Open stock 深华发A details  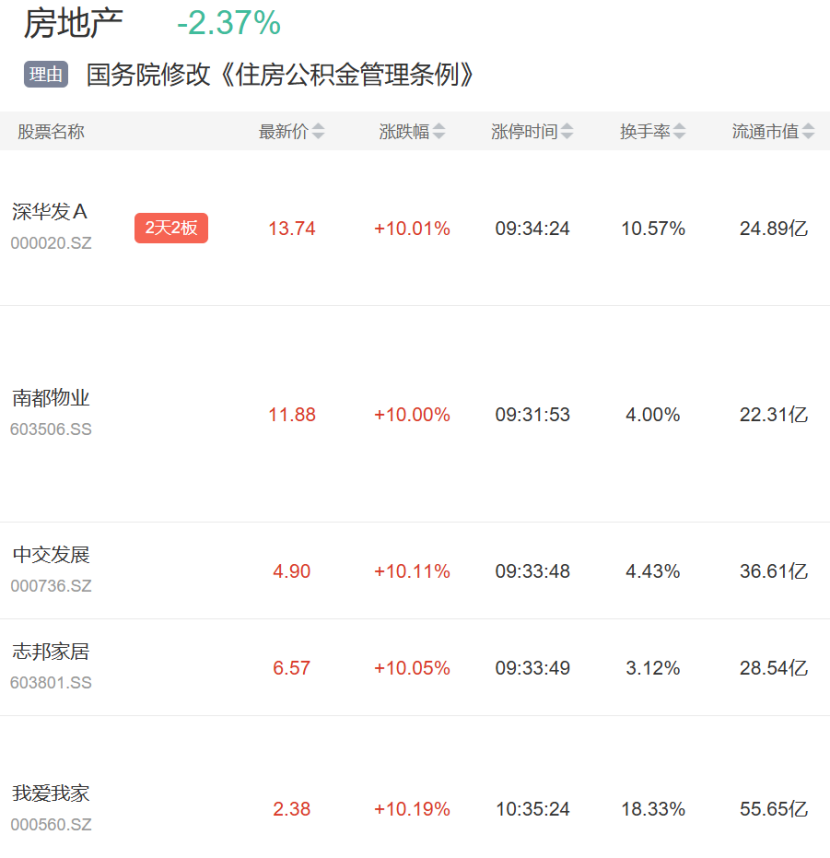pyautogui.click(x=415, y=228)
